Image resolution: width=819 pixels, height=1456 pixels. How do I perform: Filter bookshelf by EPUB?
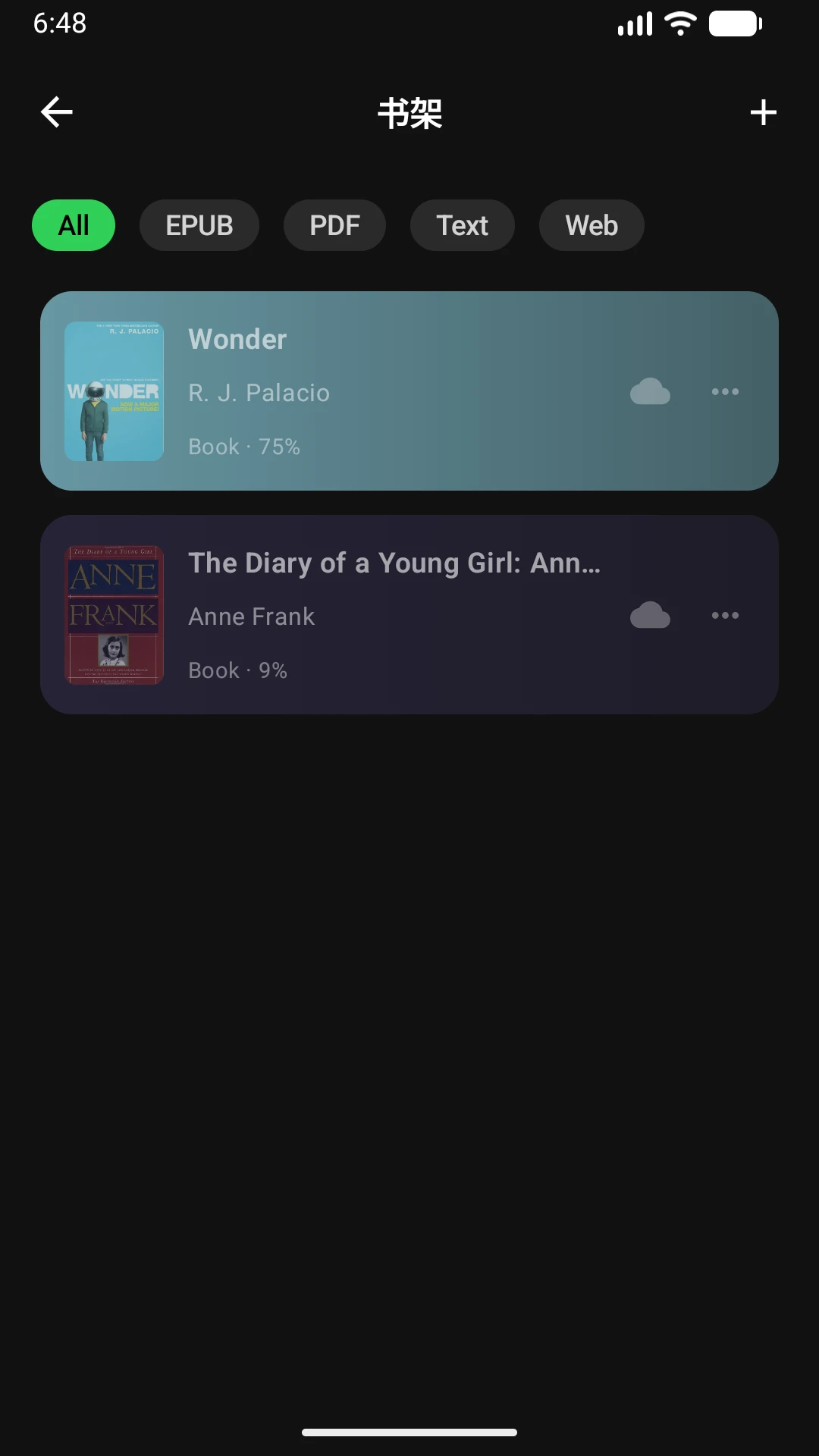pyautogui.click(x=199, y=225)
